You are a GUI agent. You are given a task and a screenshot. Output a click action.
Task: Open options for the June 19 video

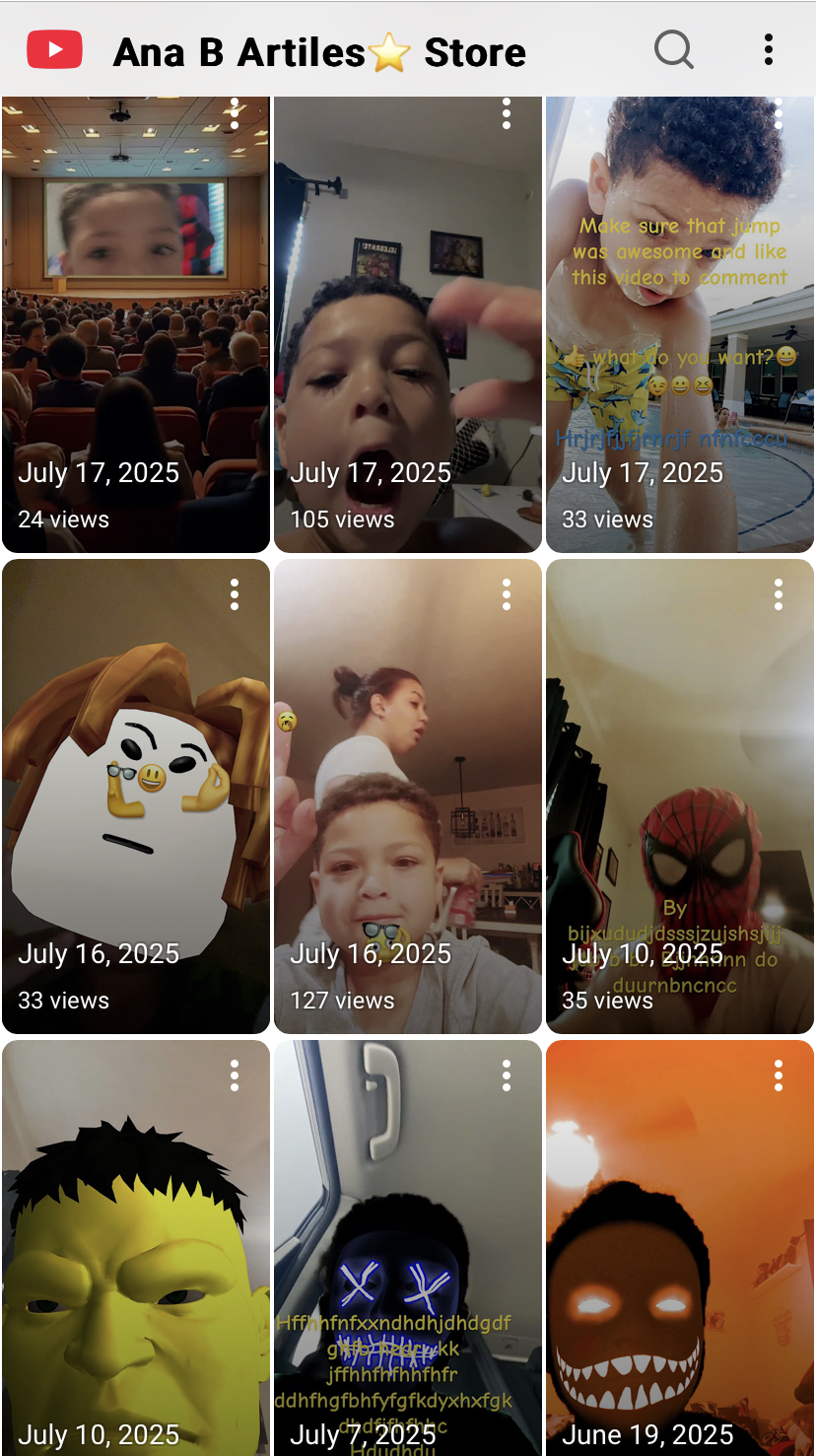click(779, 1075)
